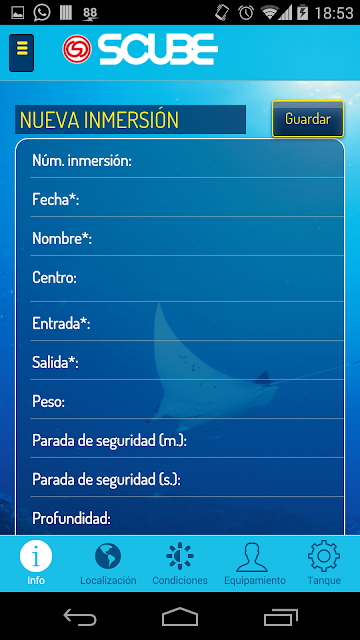Switch to the Condiciones tab
360x640 pixels.
(x=180, y=564)
